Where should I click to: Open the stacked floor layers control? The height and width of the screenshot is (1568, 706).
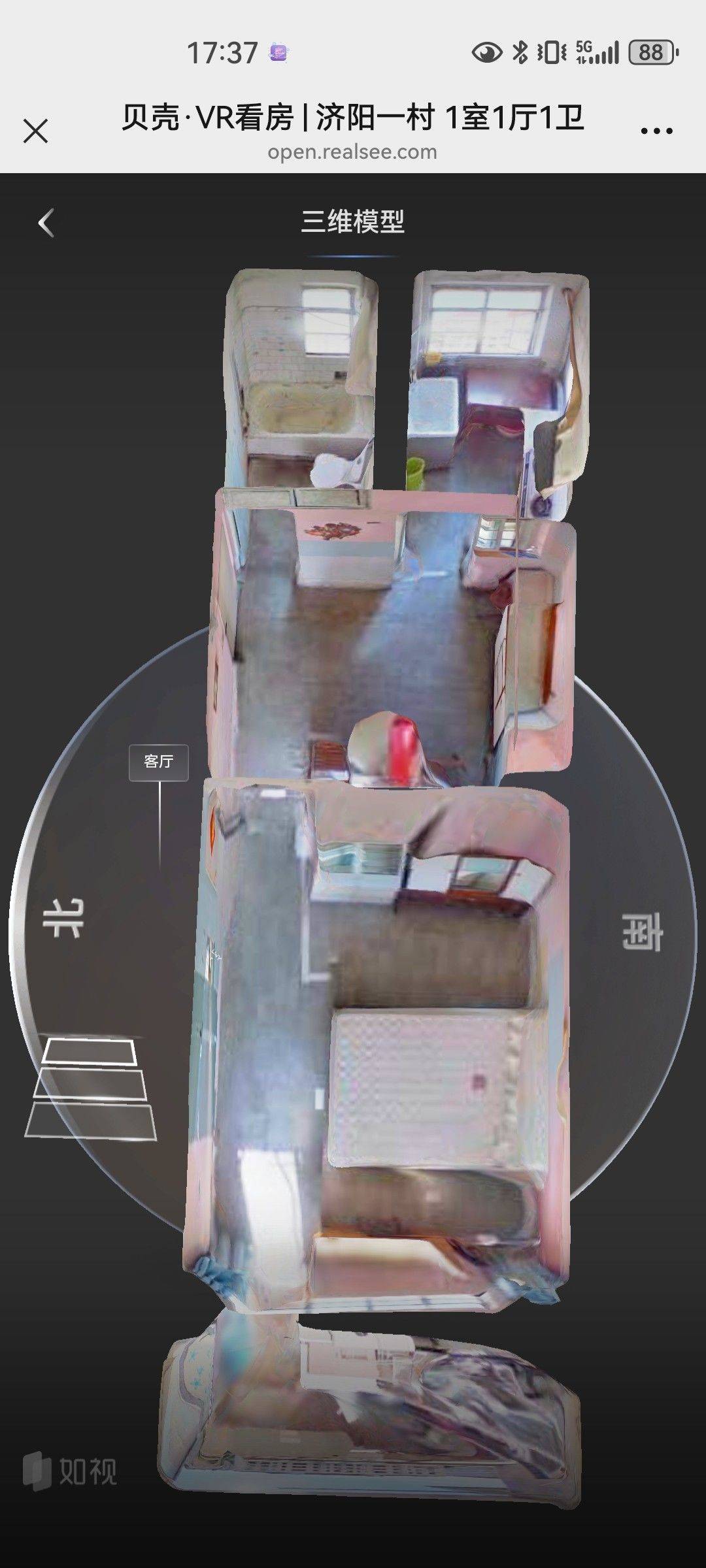click(91, 1087)
